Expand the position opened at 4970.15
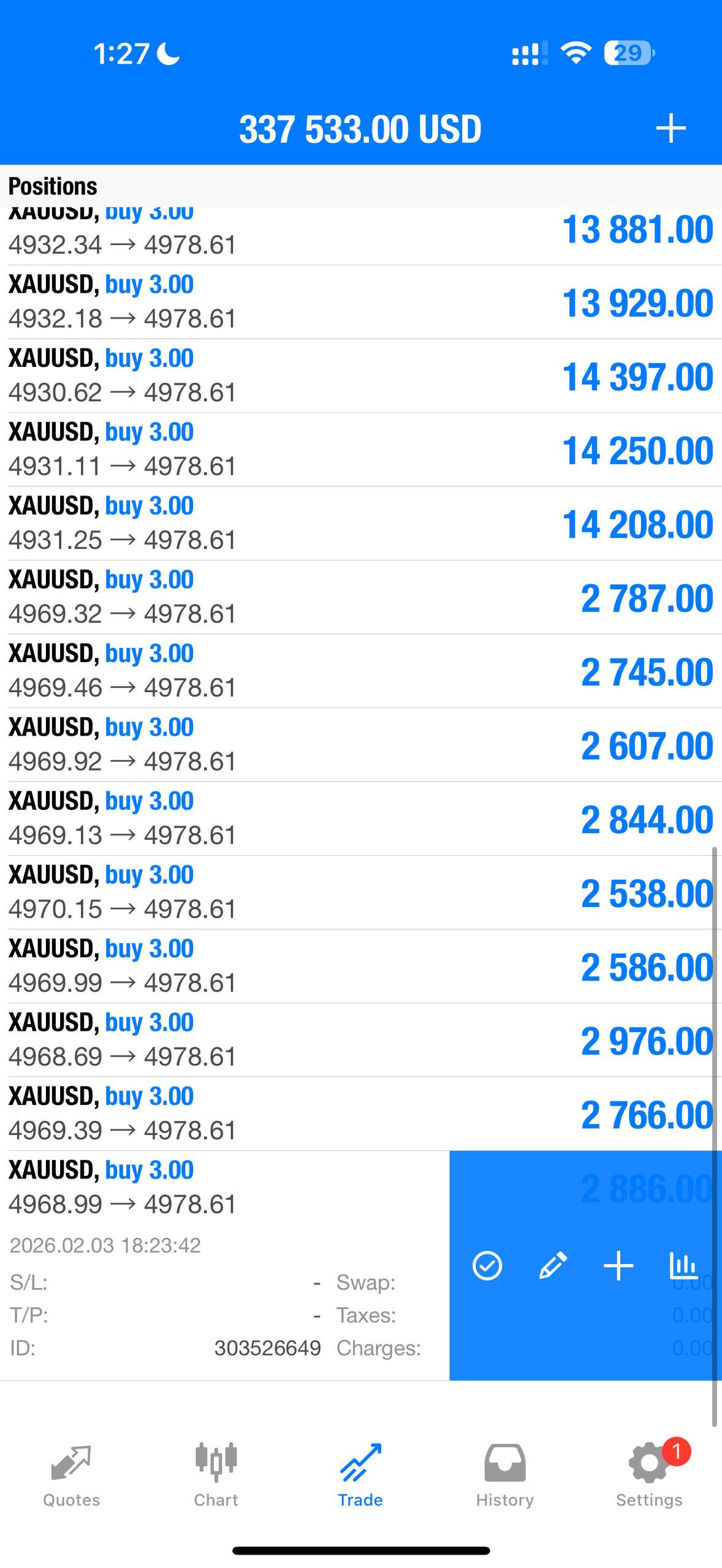The height and width of the screenshot is (1568, 722). (x=360, y=892)
